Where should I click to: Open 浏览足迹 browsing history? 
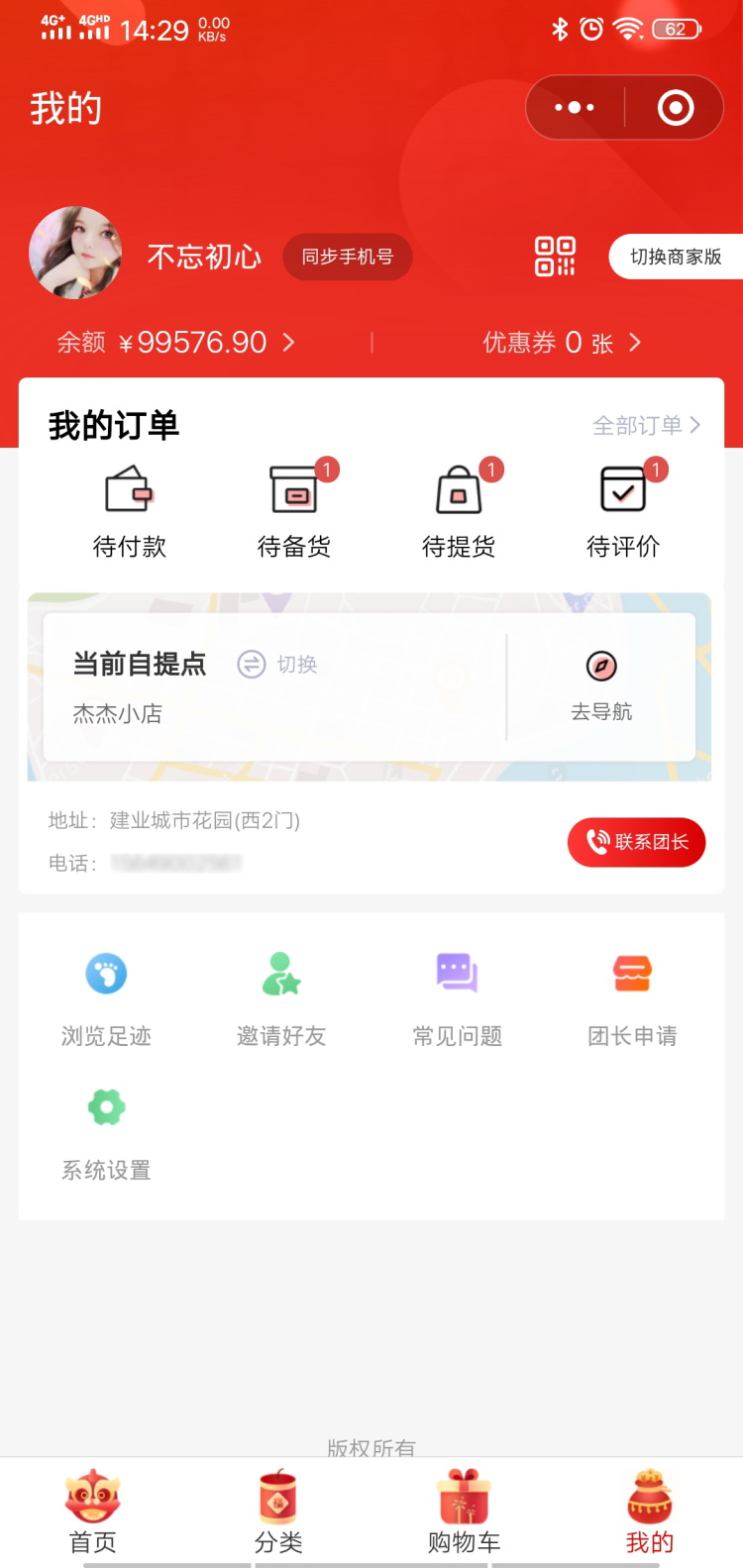106,998
